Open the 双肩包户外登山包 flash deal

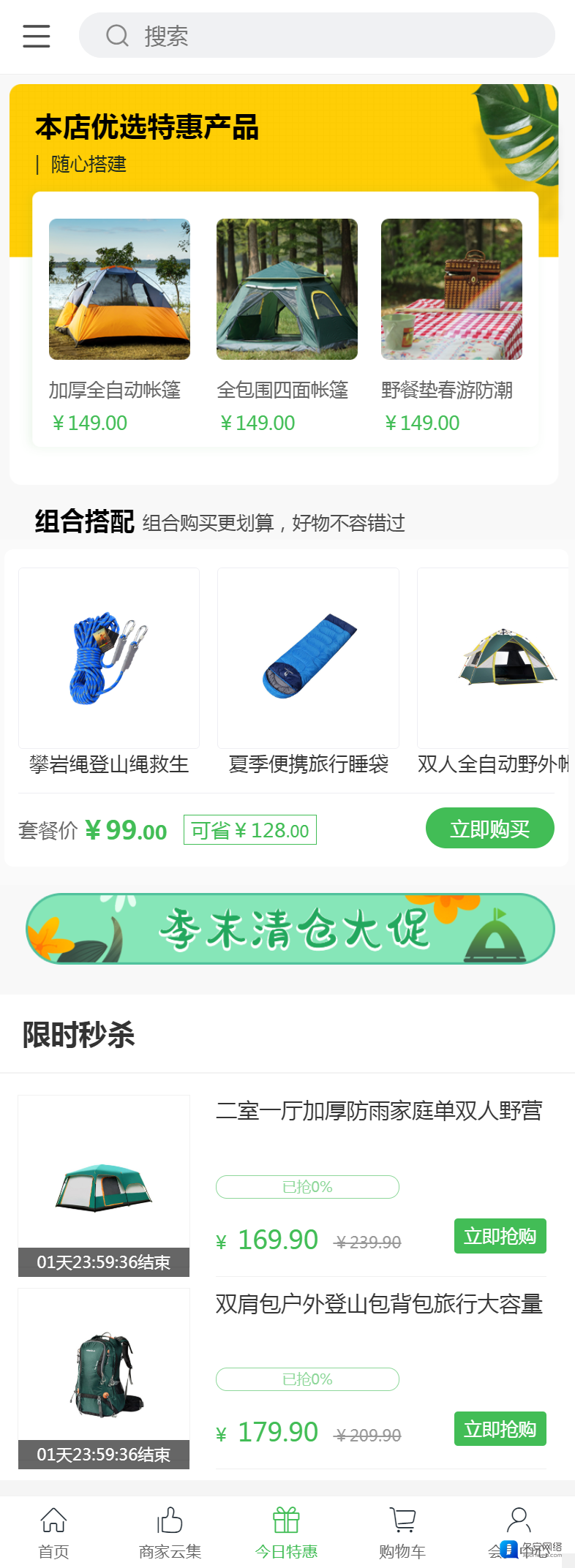pyautogui.click(x=379, y=1304)
